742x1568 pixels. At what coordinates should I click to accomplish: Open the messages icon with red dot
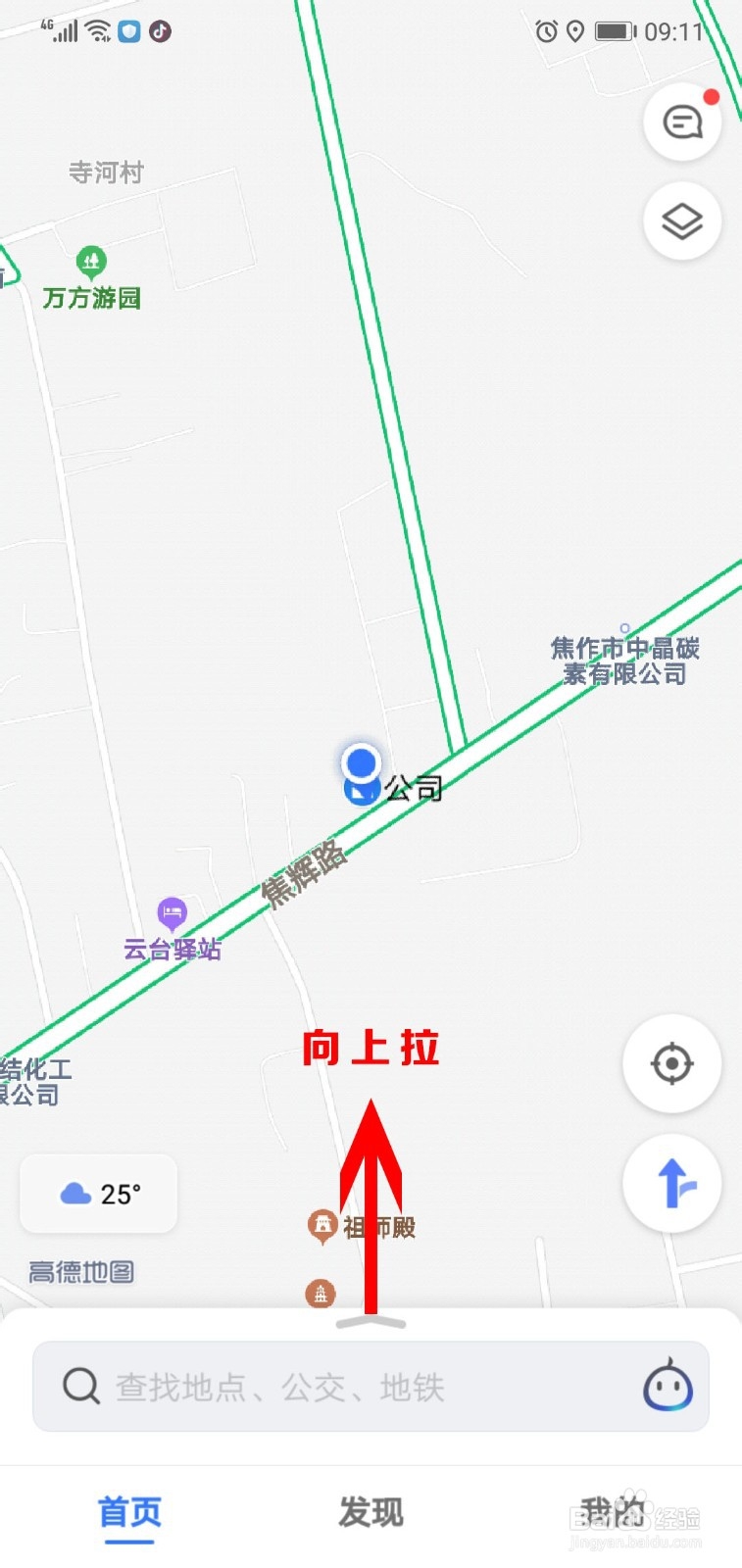[x=682, y=122]
